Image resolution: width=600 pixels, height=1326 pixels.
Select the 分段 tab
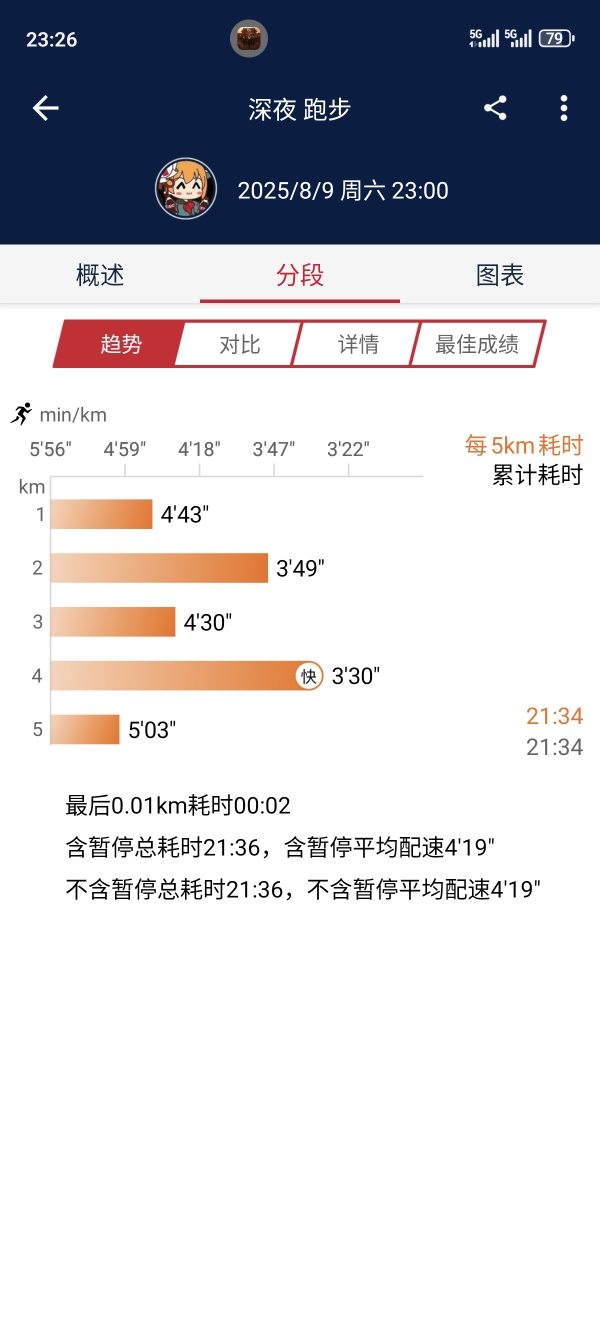pos(300,275)
